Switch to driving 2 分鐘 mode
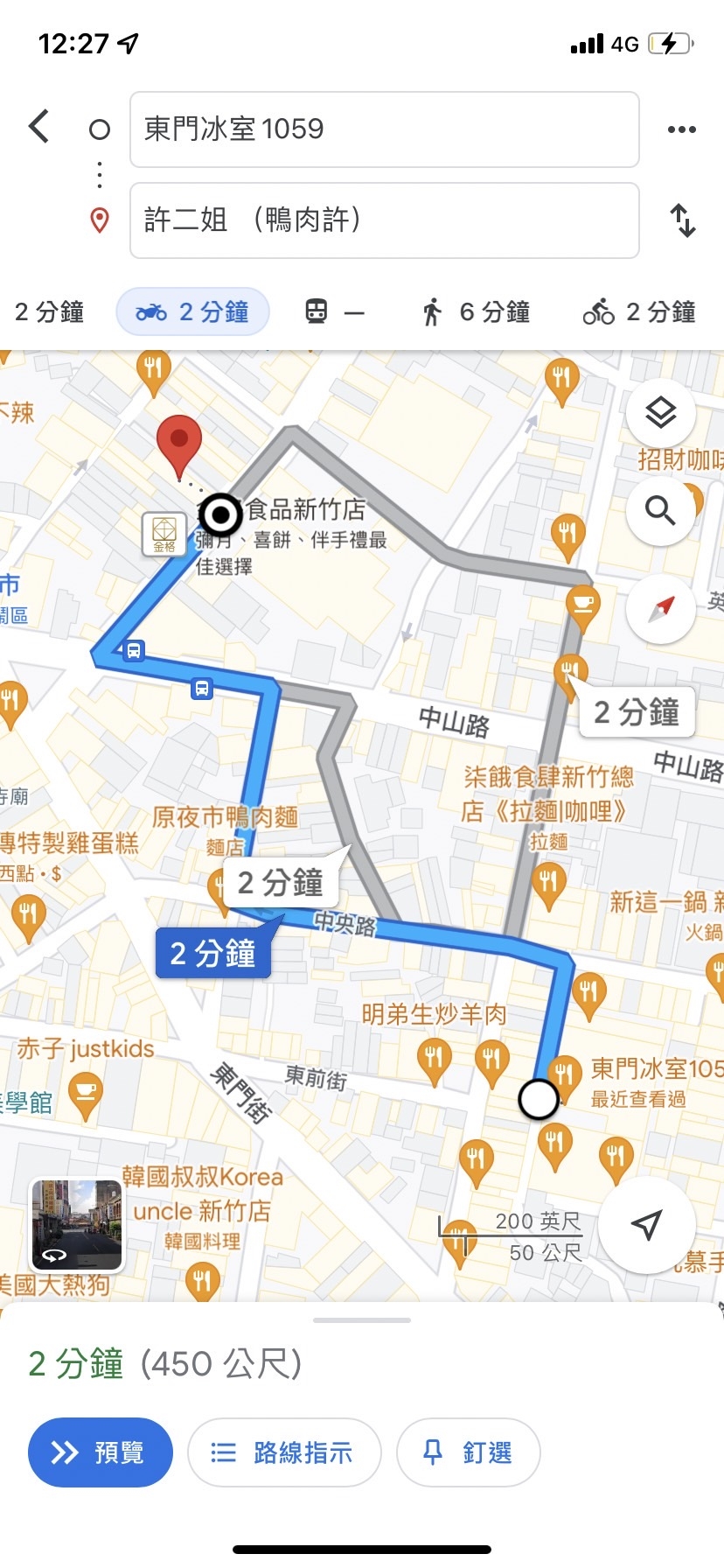Screen dimensions: 724x1568 click(x=48, y=312)
